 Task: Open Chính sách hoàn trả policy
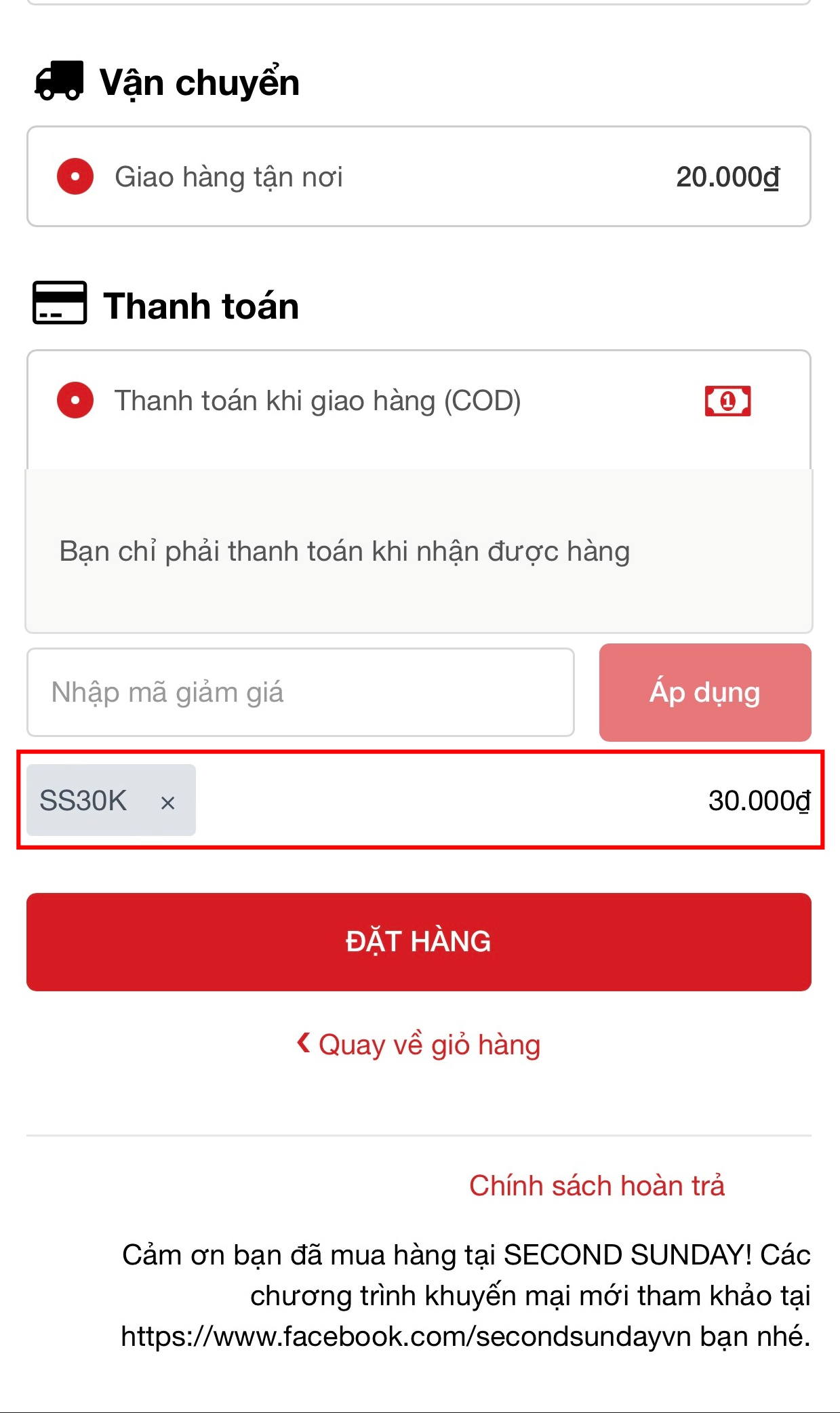597,1186
